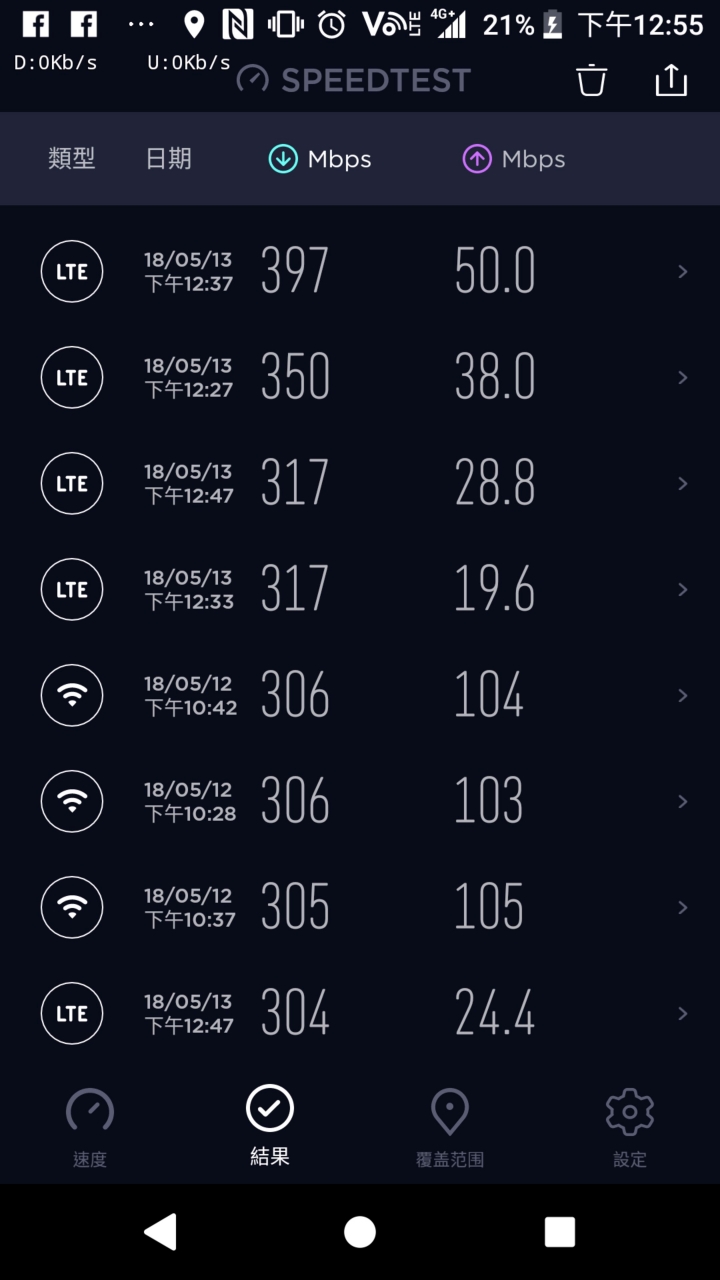
Task: Share the speed test results
Action: click(671, 79)
